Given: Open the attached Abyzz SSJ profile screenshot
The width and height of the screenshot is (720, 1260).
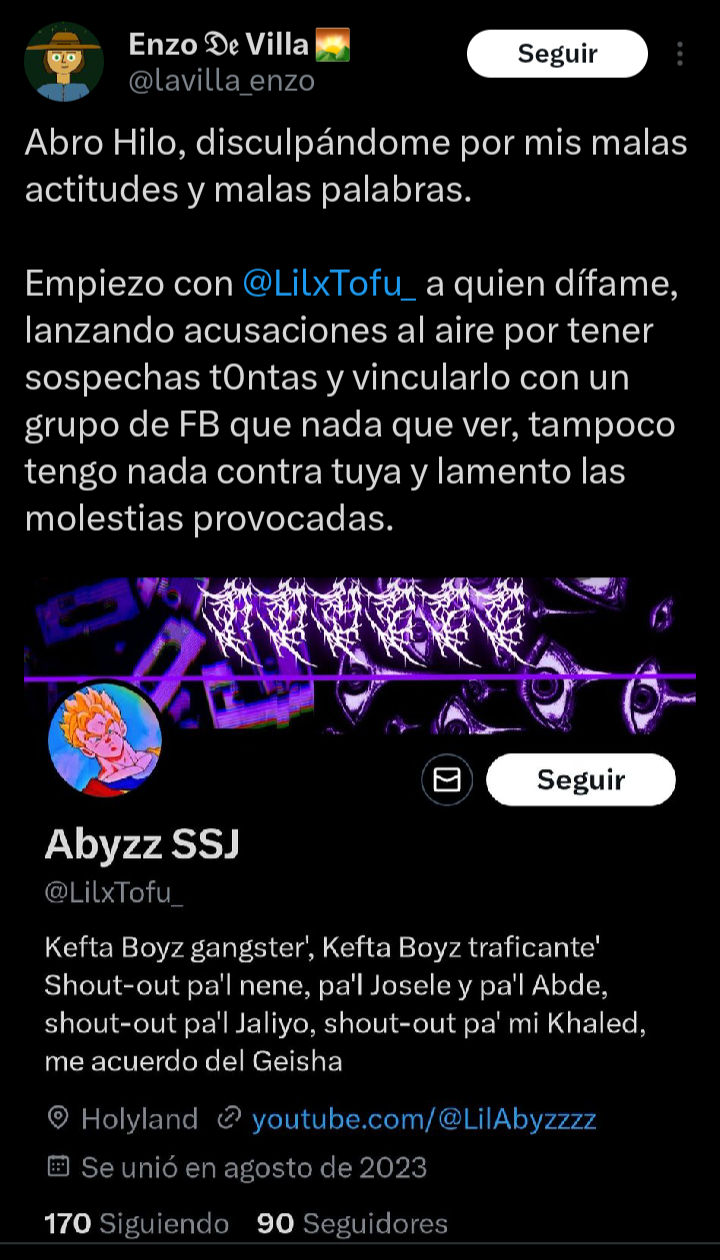Looking at the screenshot, I should click(x=360, y=900).
